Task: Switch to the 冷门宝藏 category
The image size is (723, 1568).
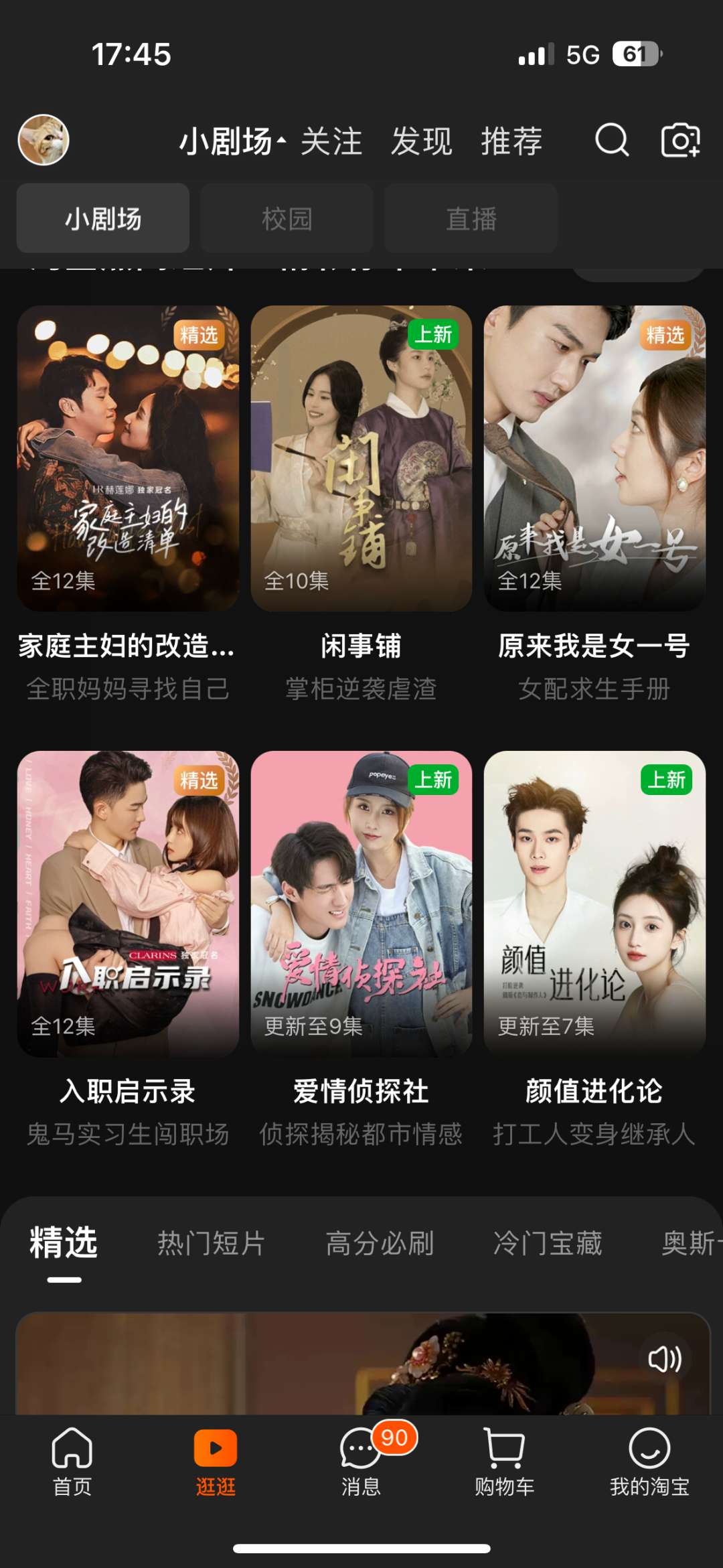Action: [548, 1244]
